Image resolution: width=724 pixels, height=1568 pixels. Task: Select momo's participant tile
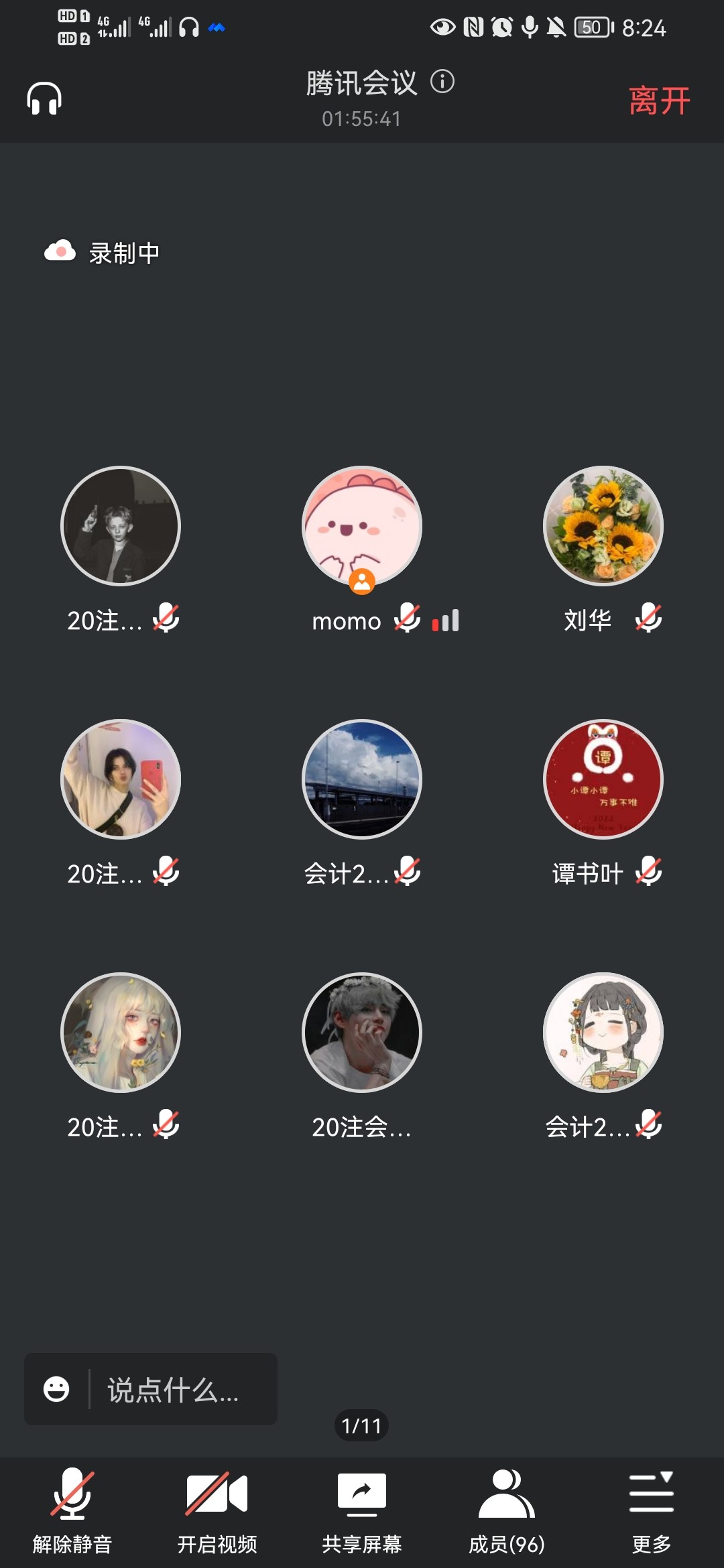tap(362, 527)
